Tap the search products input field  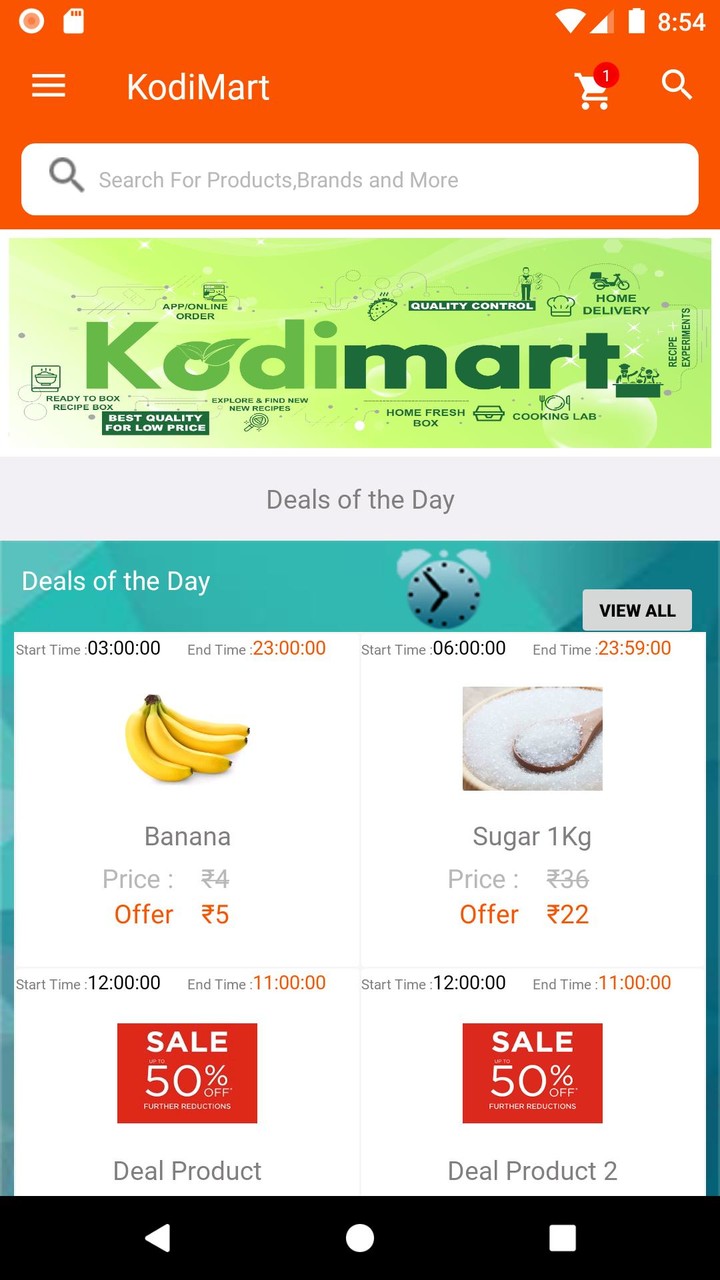tap(360, 179)
